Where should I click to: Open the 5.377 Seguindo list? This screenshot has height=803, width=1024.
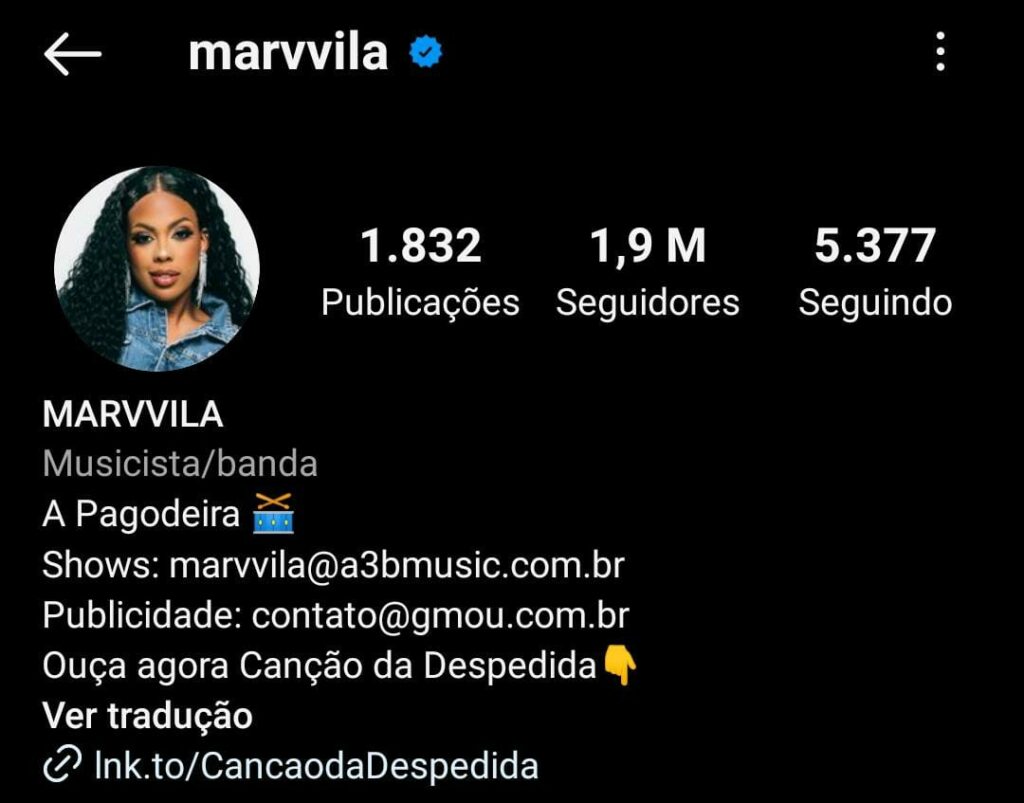874,272
